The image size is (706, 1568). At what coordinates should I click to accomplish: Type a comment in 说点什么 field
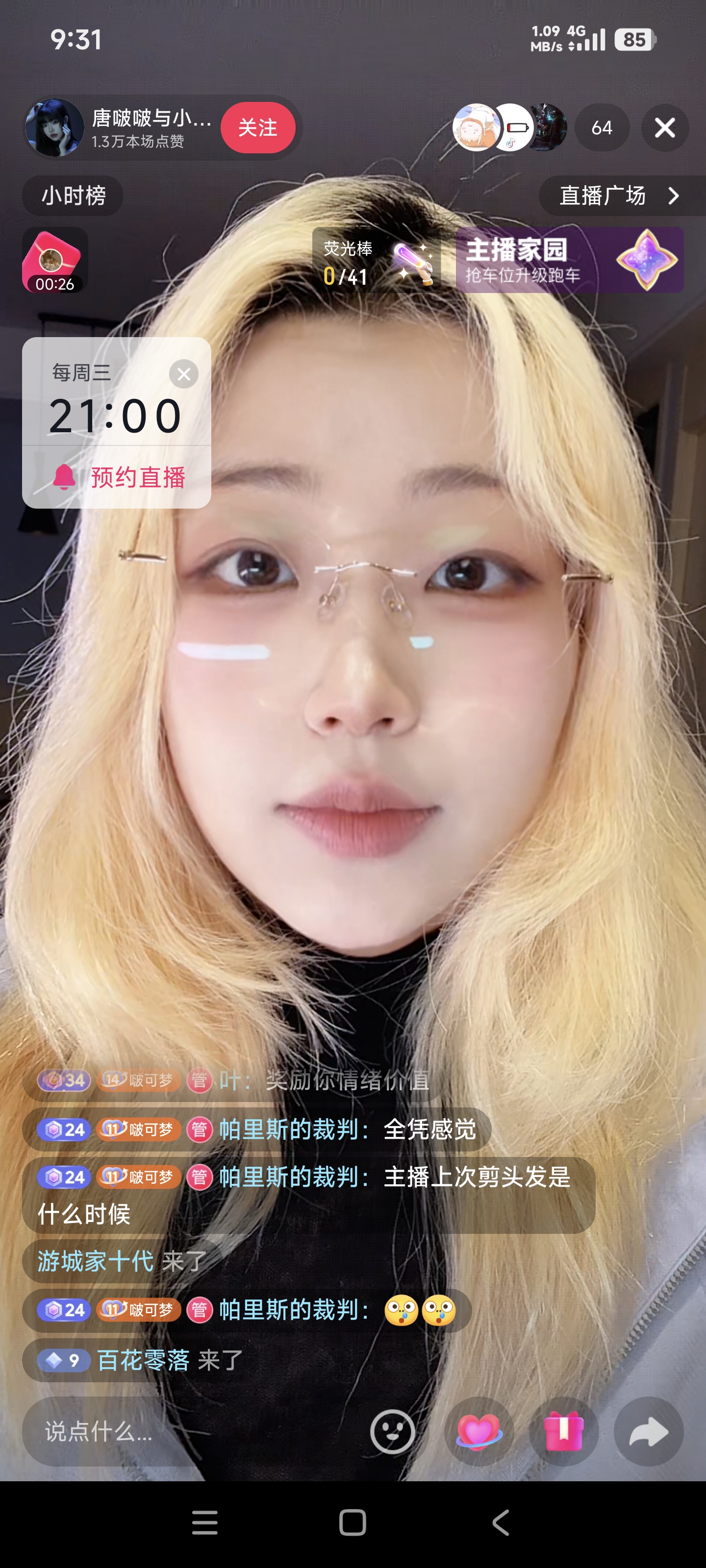coord(183,1432)
